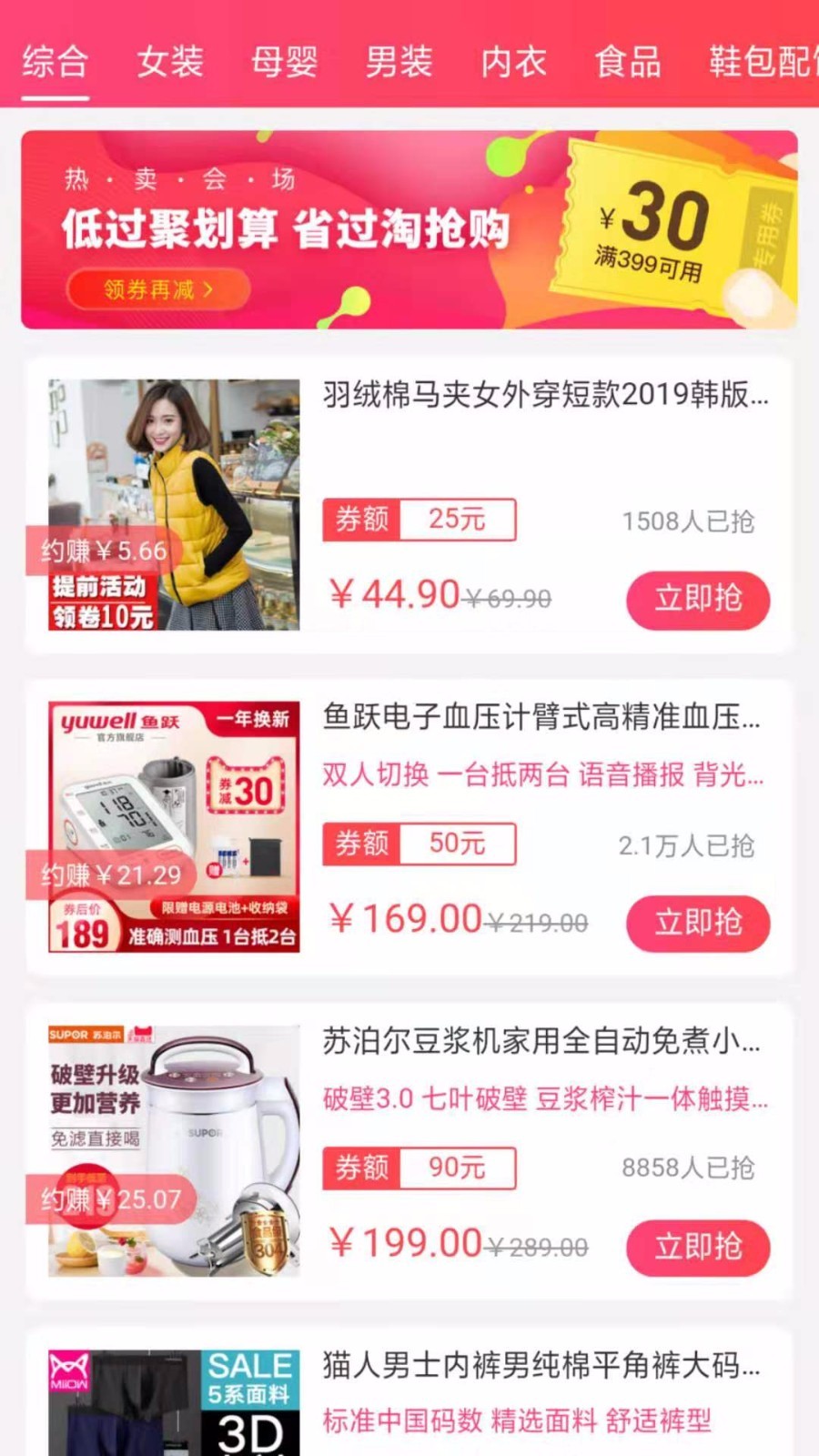Screen dimensions: 819x1456
Task: Open the 食品 category tab
Action: 626,62
